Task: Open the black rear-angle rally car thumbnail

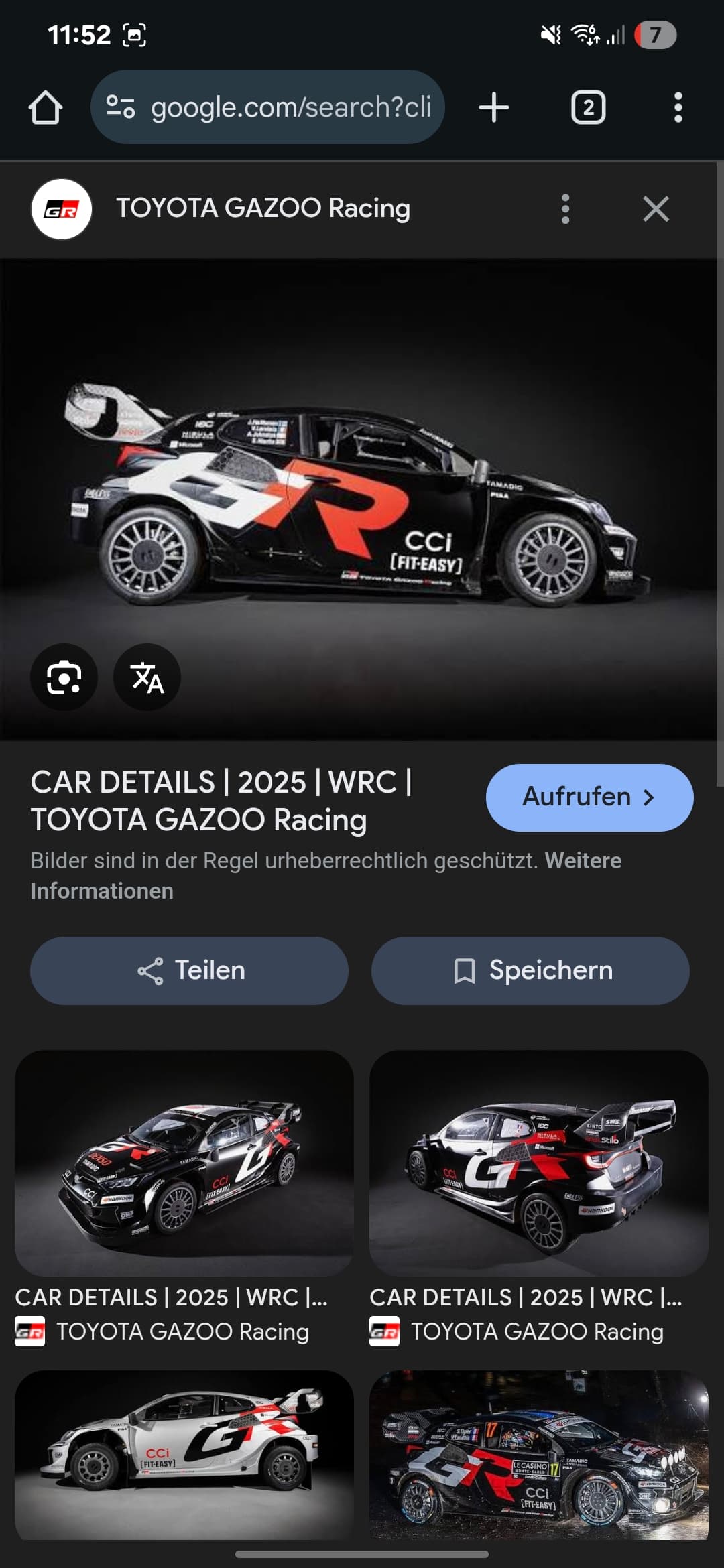Action: [x=538, y=1163]
